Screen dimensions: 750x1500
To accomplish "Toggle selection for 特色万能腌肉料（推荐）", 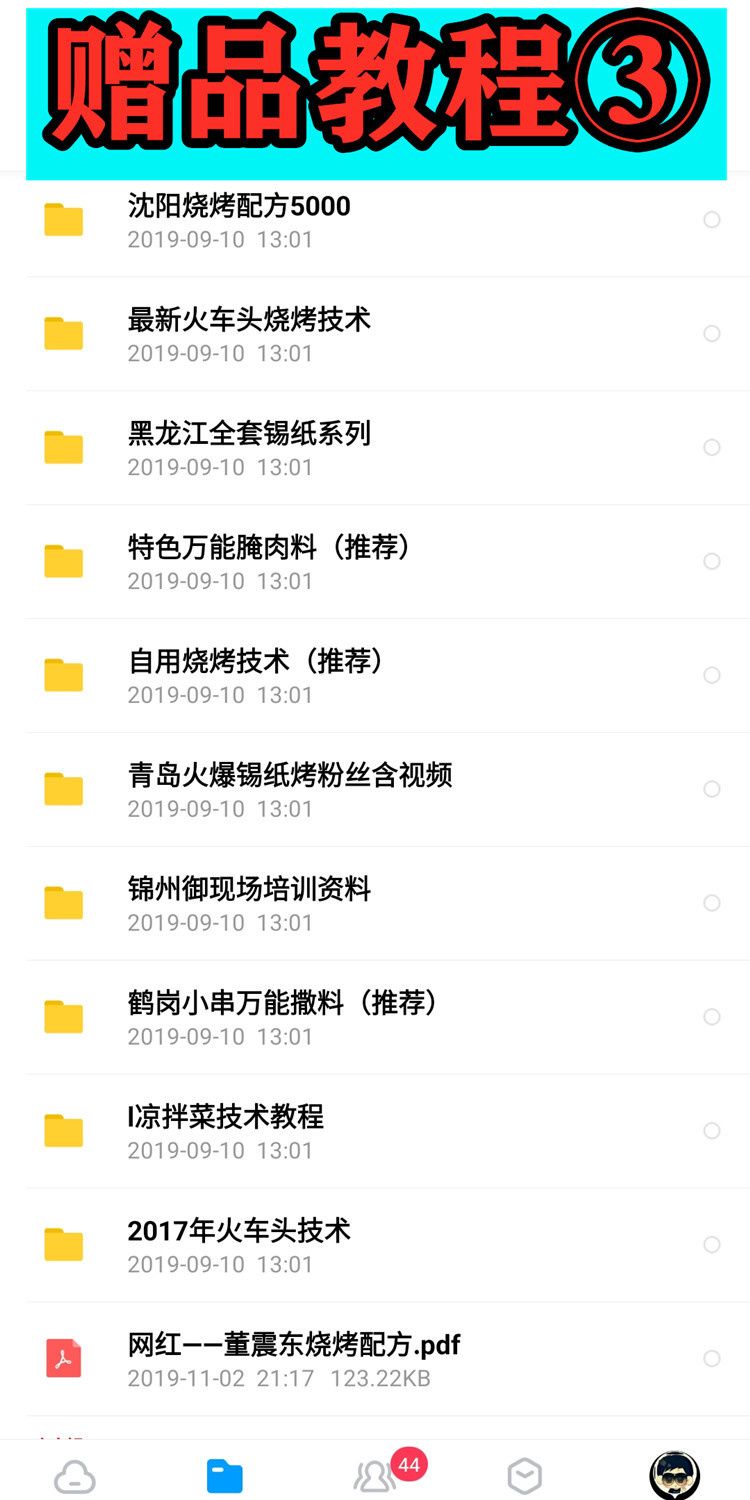I will point(712,562).
